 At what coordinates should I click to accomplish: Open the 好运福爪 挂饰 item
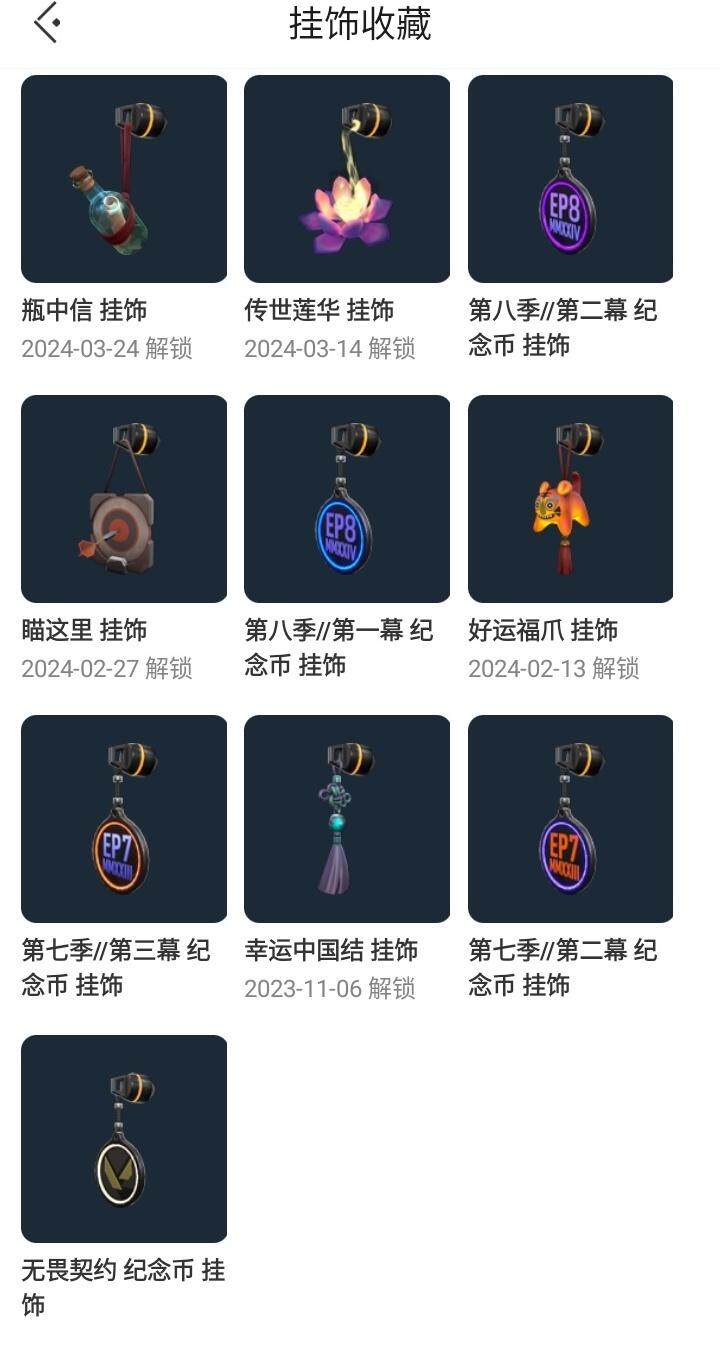pos(570,499)
